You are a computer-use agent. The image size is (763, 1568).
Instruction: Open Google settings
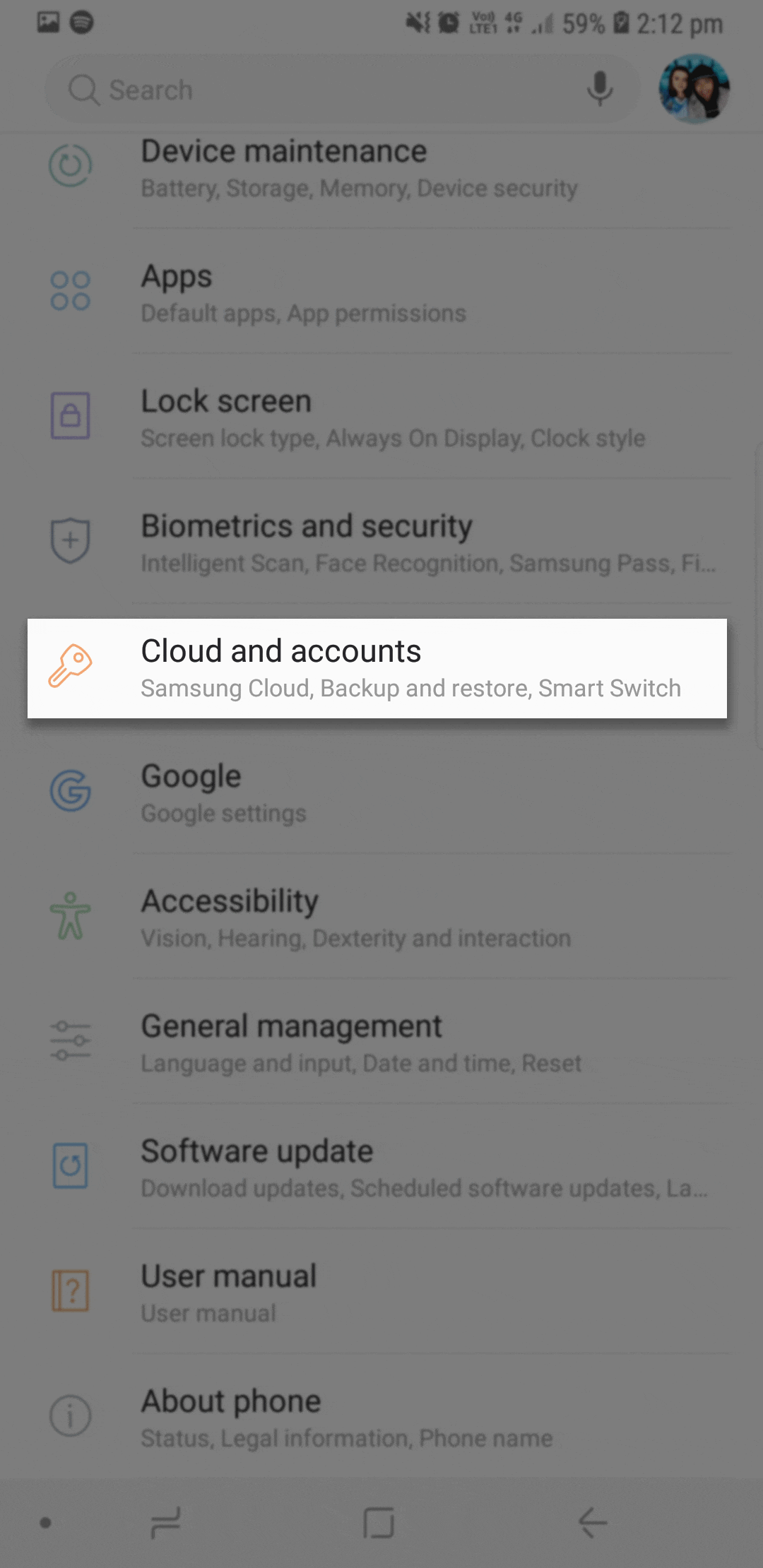click(x=381, y=792)
